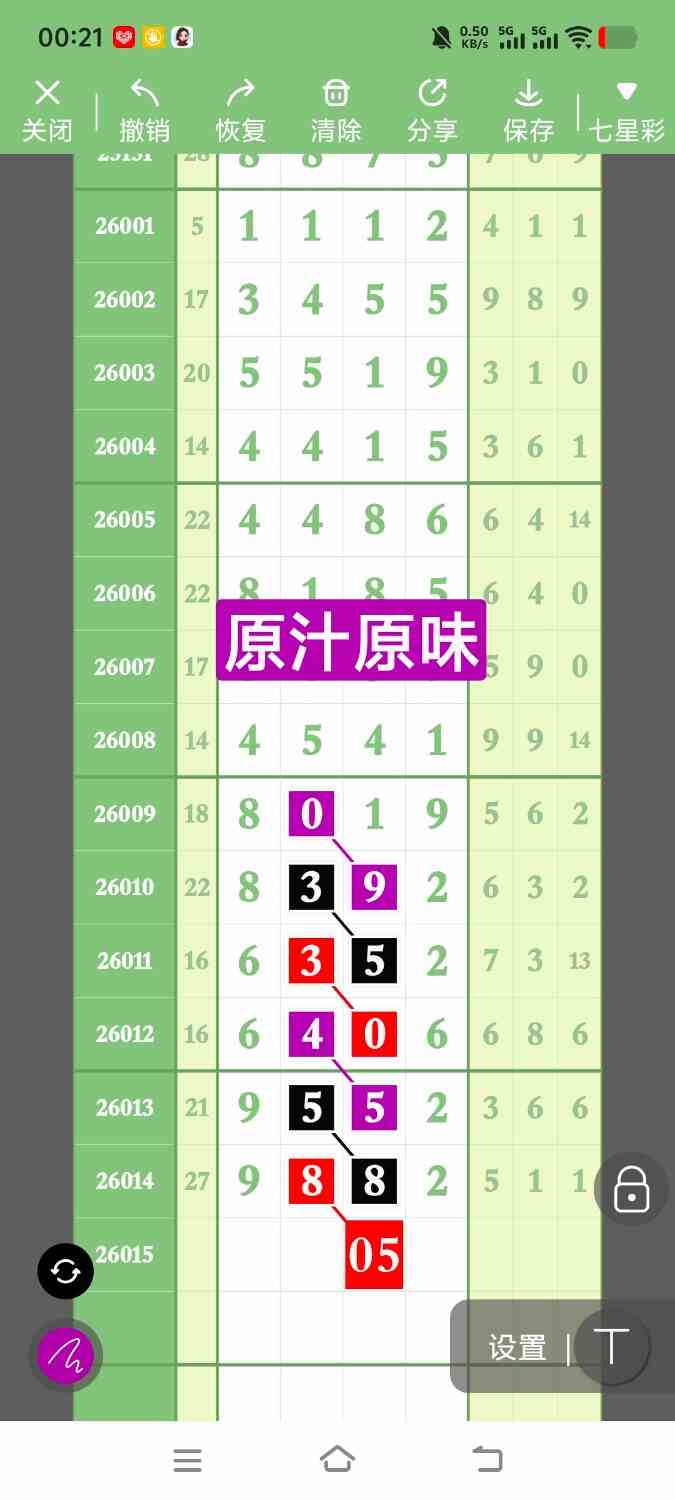Undo the last annotation with 撤销
This screenshot has width=675, height=1500.
[144, 111]
